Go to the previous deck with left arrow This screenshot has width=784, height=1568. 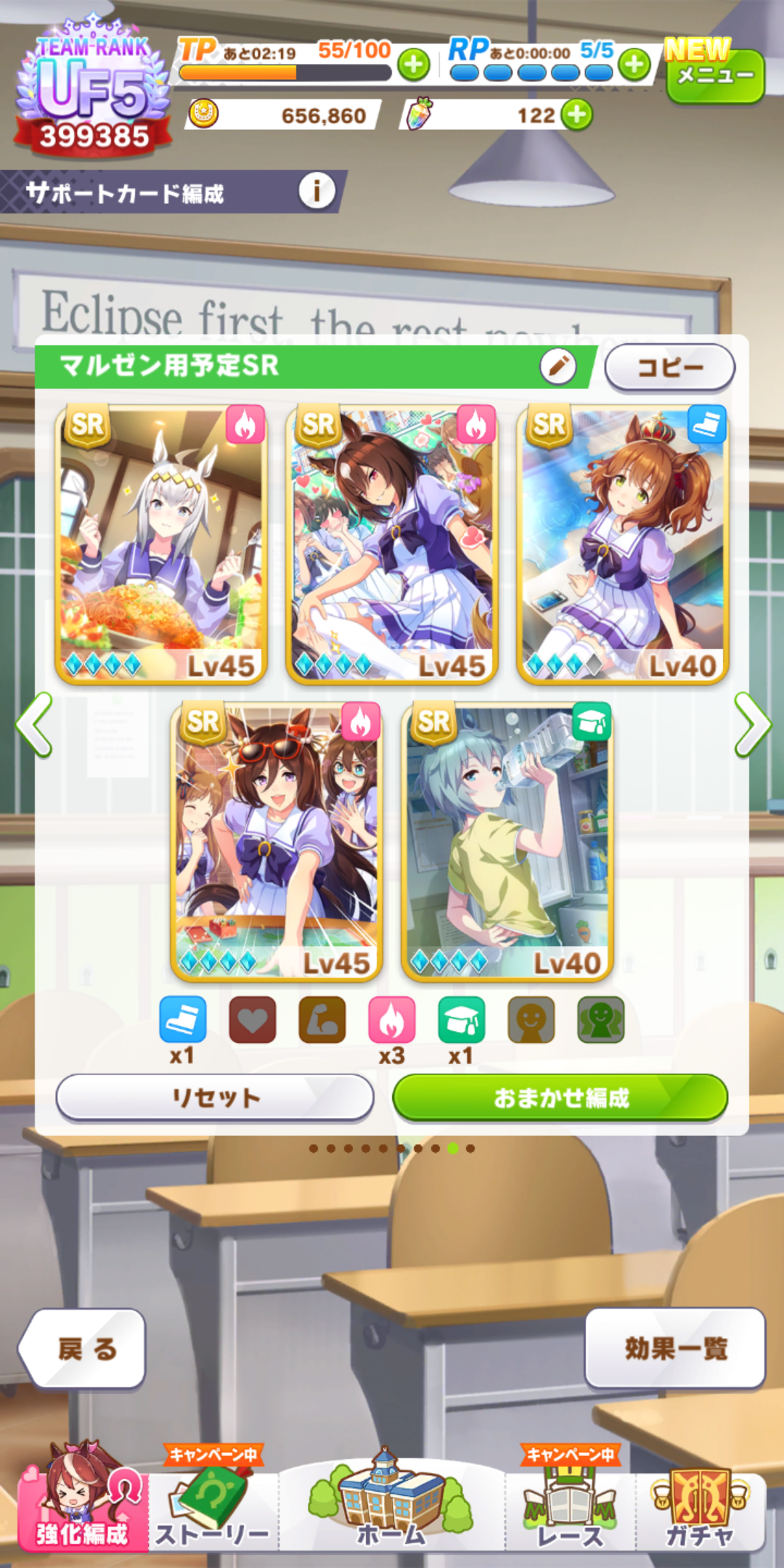coord(35,724)
